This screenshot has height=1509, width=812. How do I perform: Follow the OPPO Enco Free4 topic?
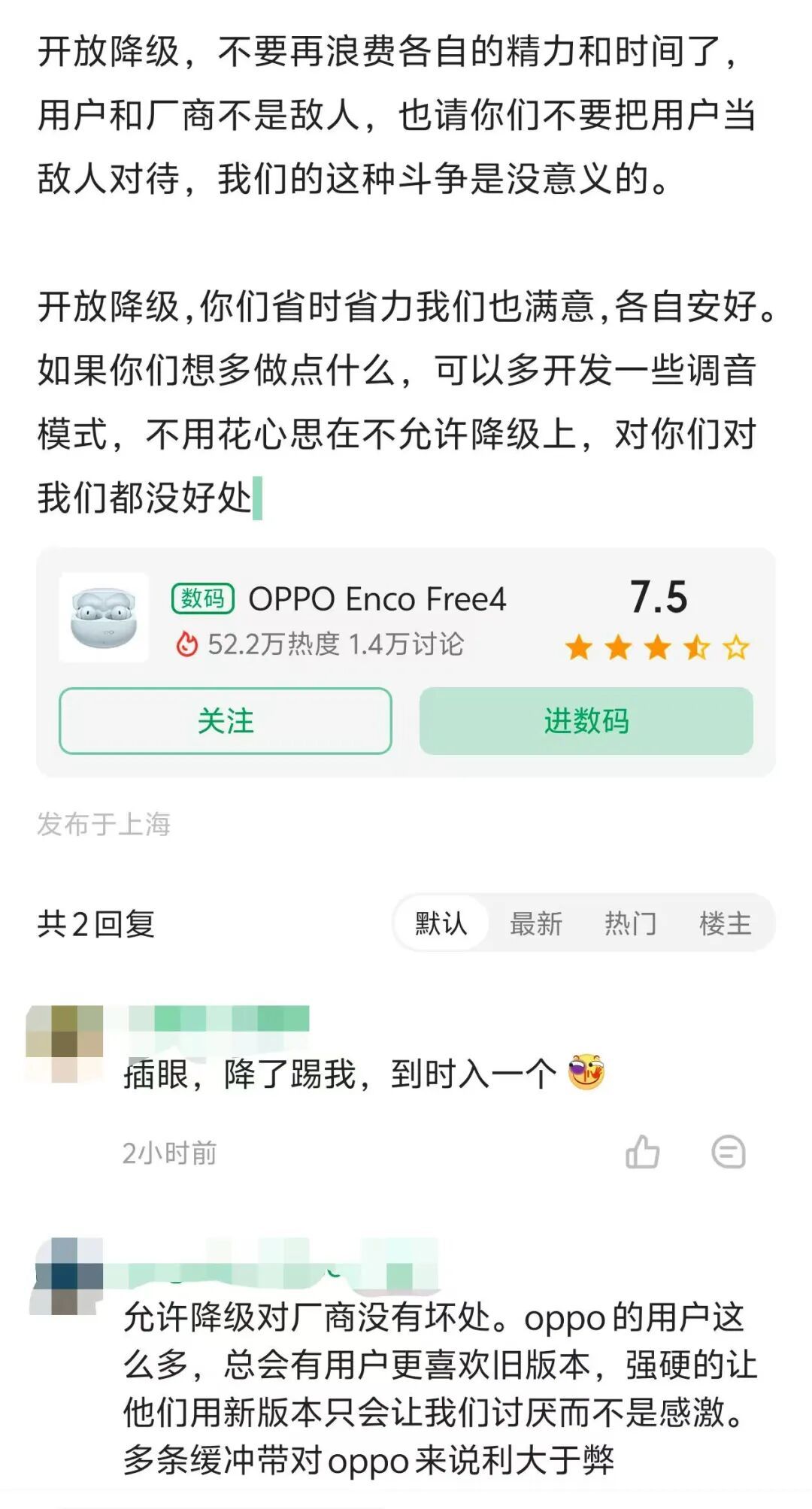coord(225,721)
